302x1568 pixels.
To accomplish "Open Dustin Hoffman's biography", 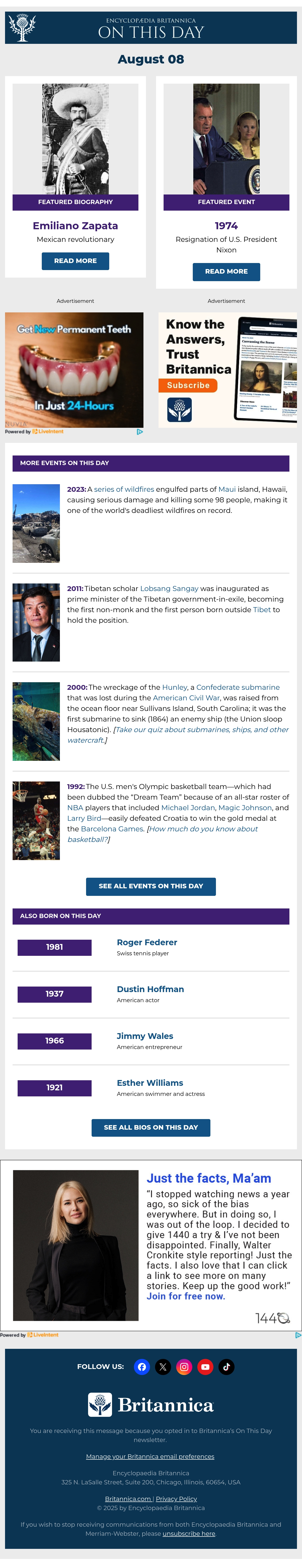I will tap(150, 989).
